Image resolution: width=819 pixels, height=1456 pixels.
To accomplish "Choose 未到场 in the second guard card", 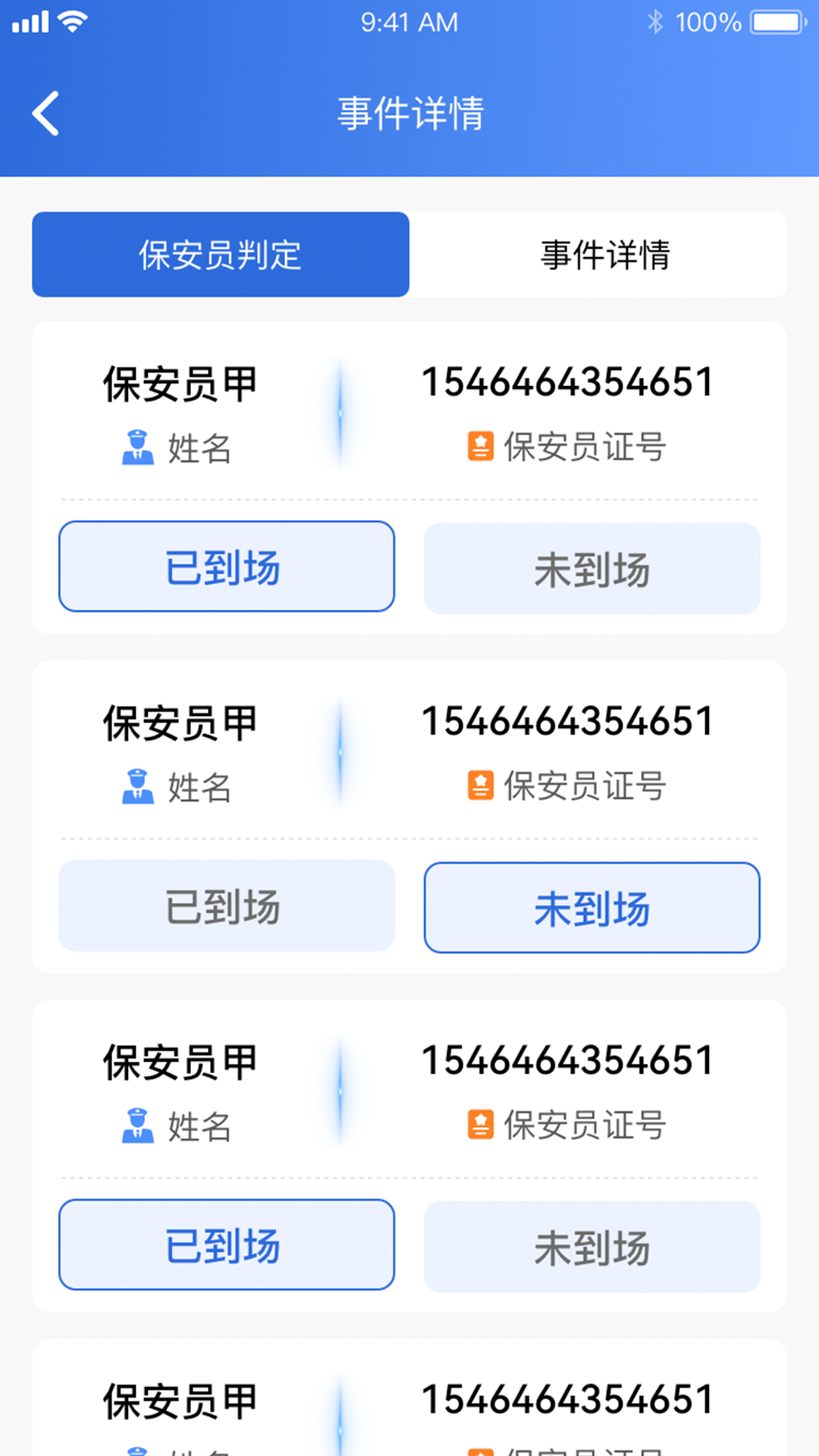I will click(591, 908).
